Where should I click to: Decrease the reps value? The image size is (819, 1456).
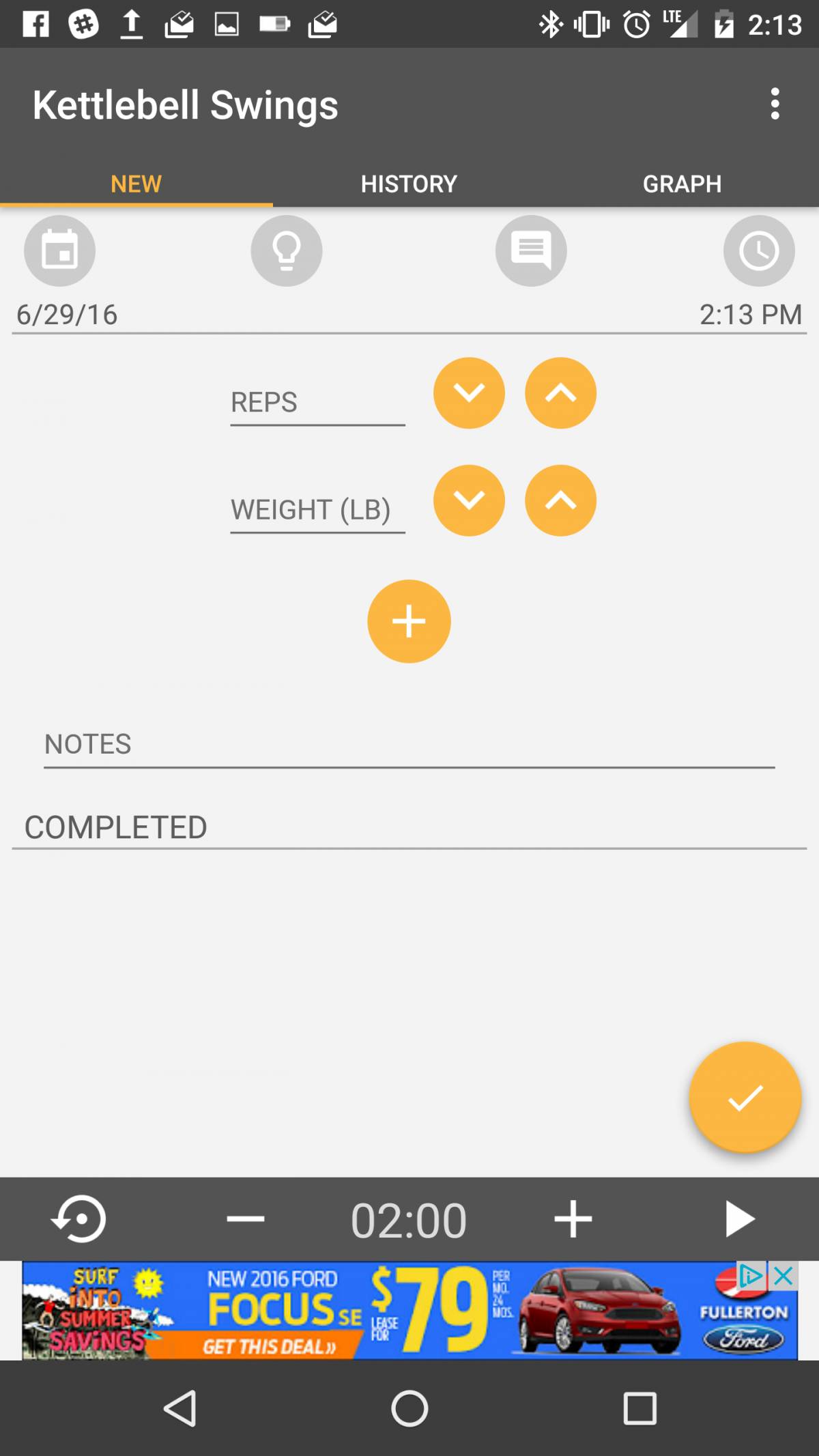(469, 393)
